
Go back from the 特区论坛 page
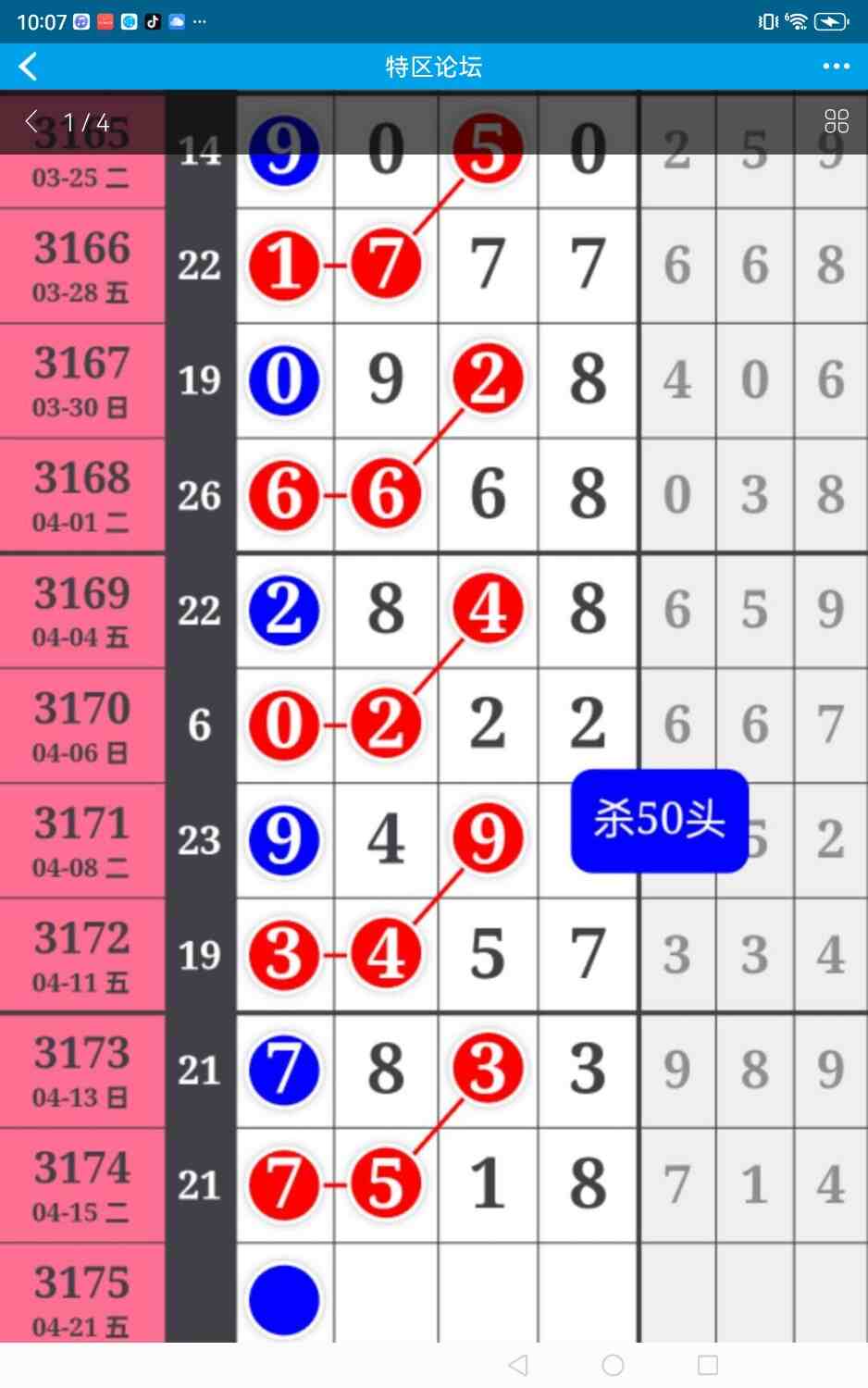(29, 67)
